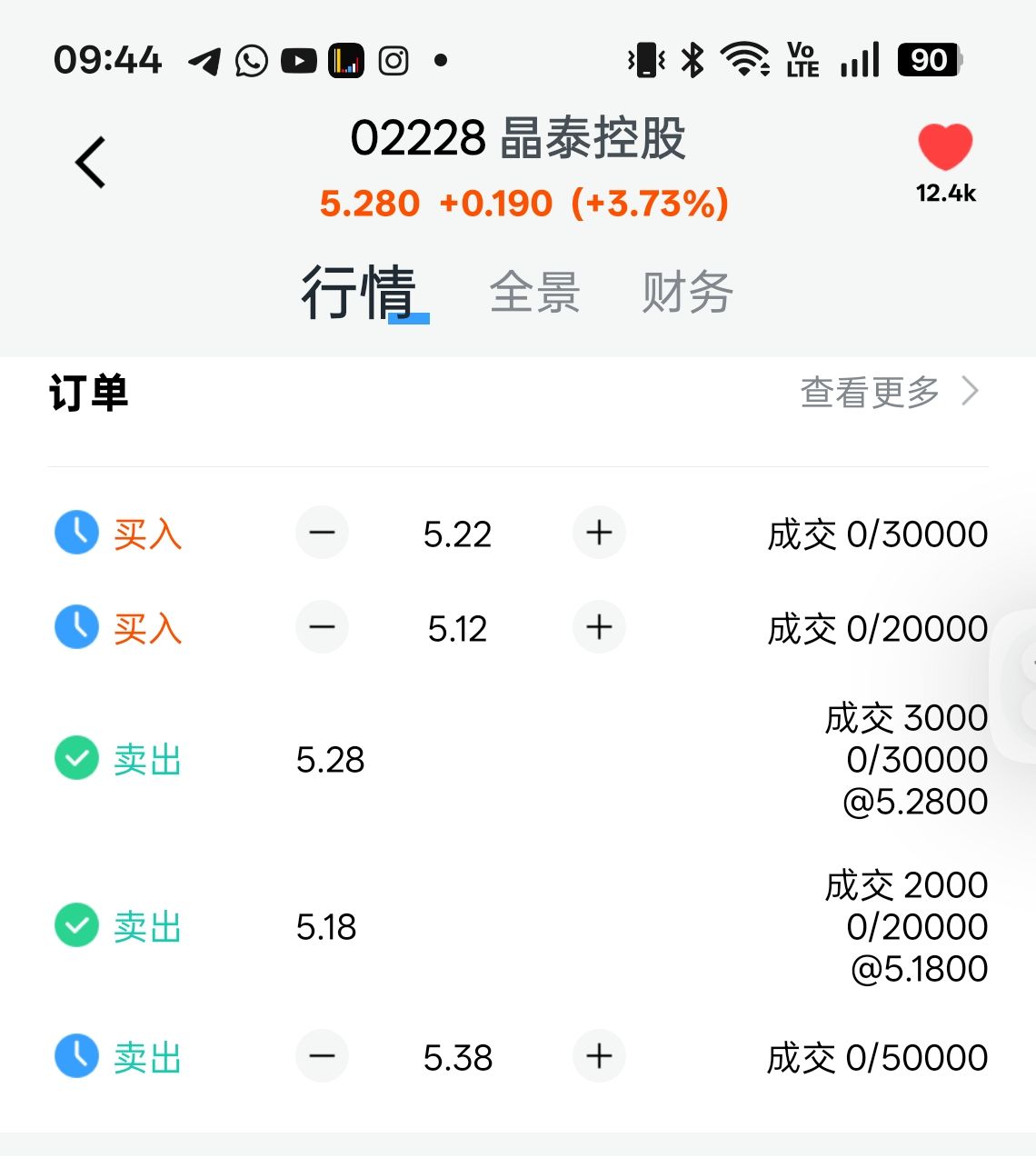Switch to the 财务 tab
Viewport: 1036px width, 1158px height.
click(687, 293)
